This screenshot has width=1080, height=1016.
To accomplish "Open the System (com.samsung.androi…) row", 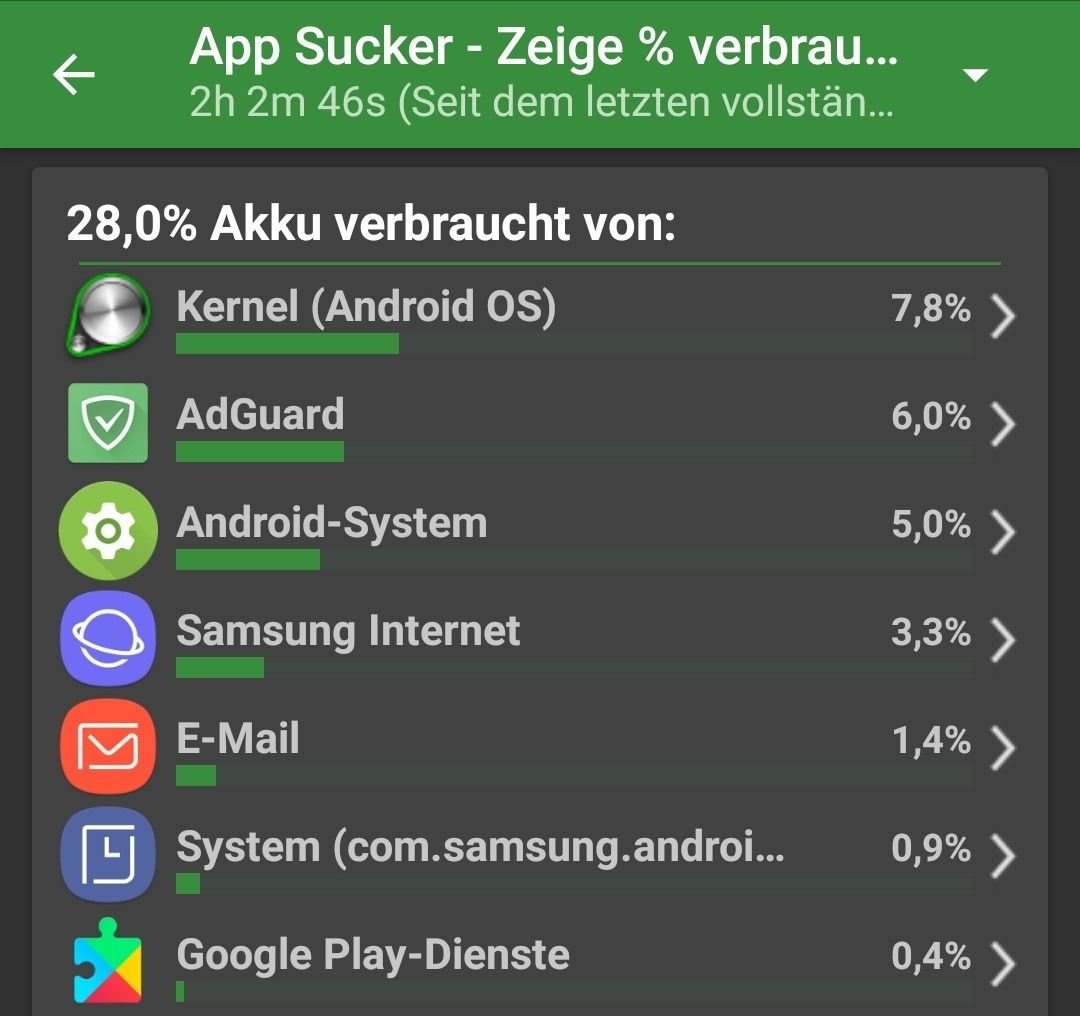I will point(540,855).
